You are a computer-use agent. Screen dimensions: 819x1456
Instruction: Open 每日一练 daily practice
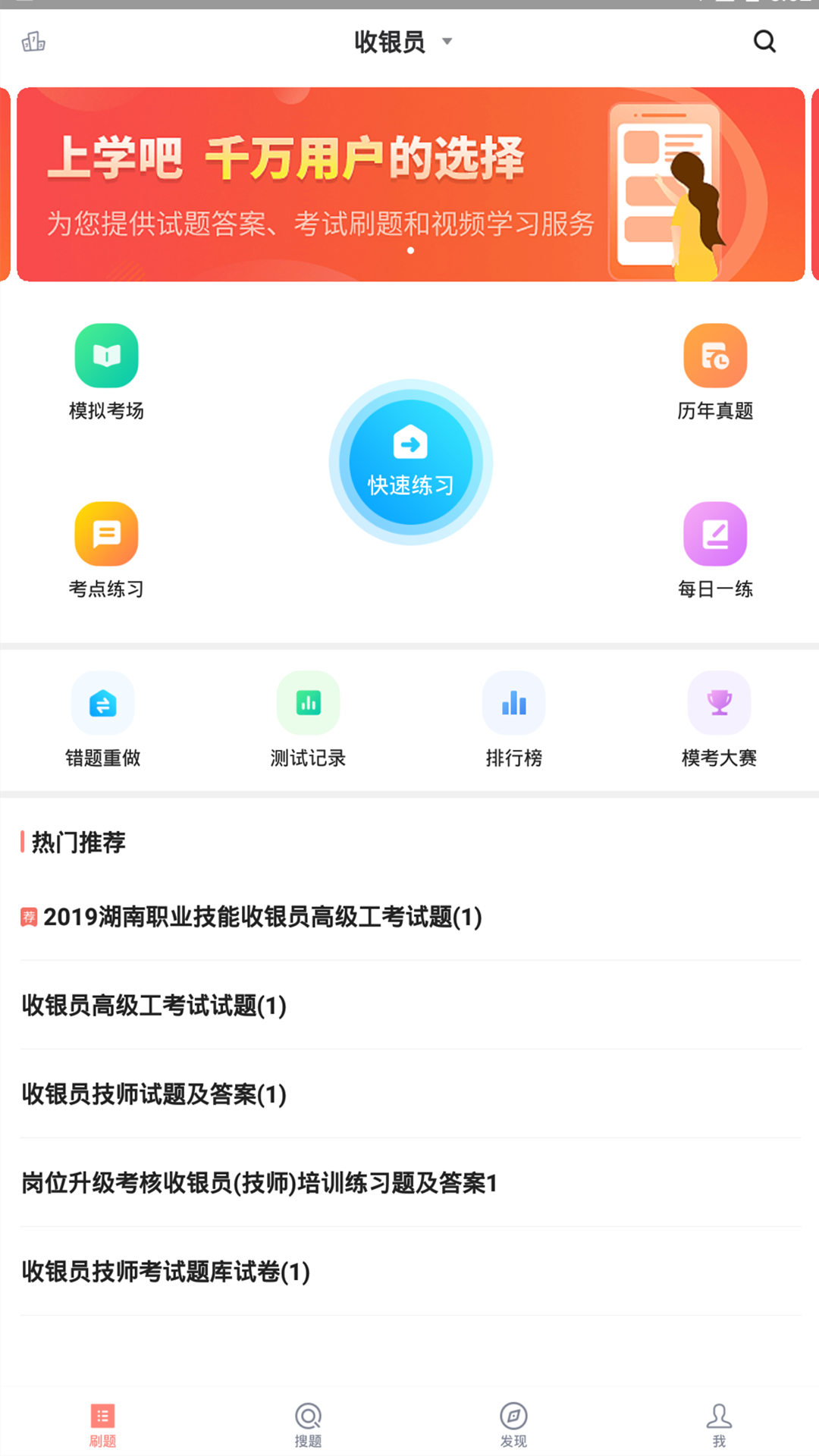(x=714, y=549)
